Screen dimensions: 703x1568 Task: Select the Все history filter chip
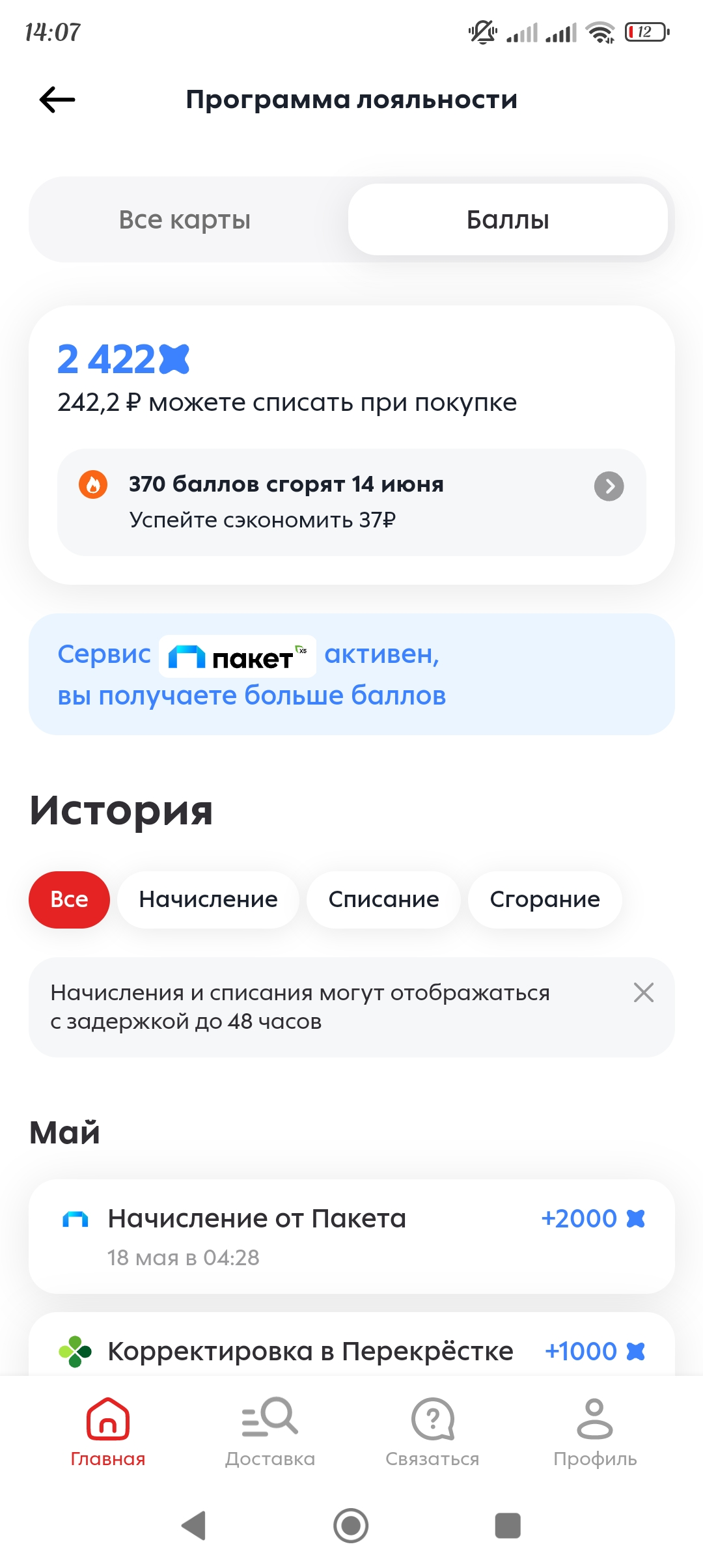[x=69, y=899]
